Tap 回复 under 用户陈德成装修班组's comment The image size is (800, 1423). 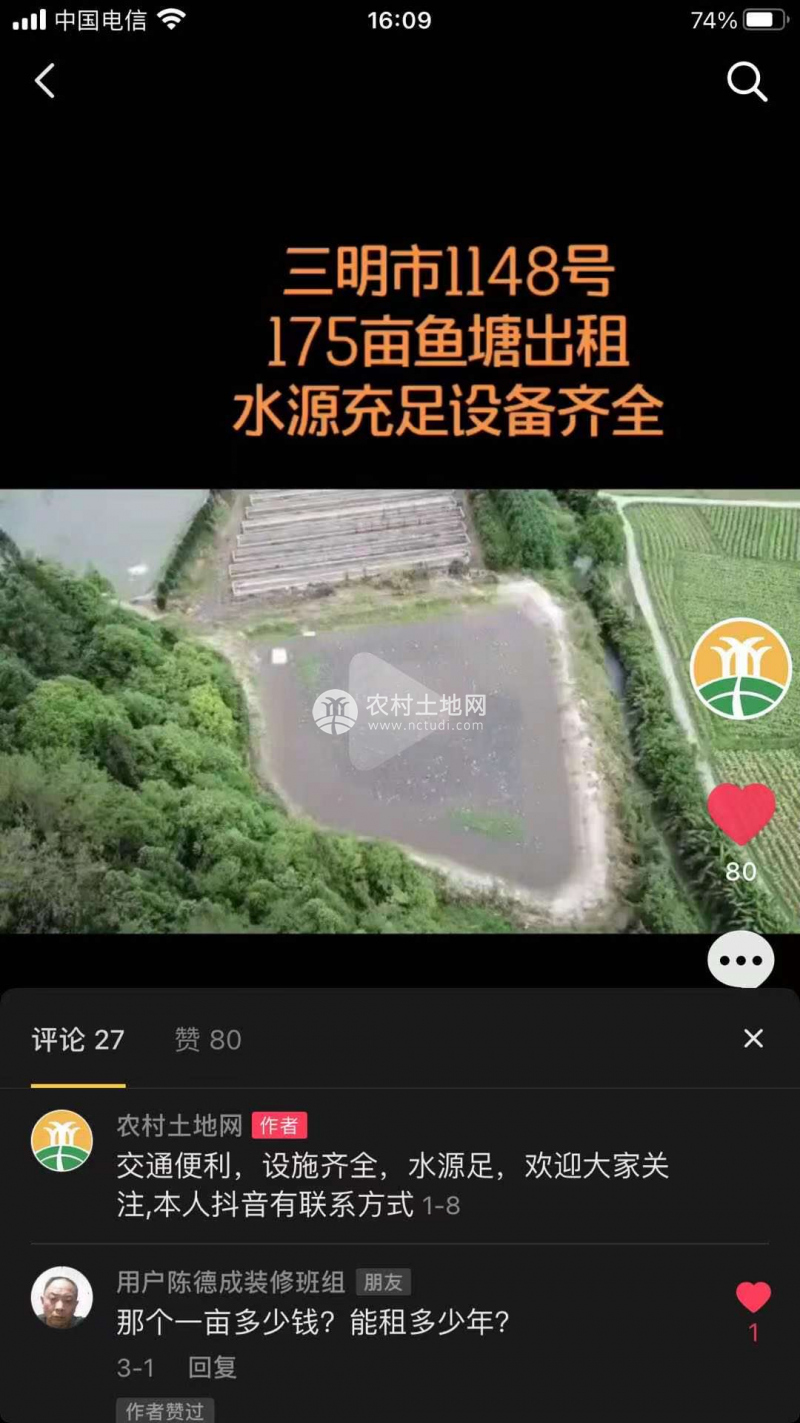(x=212, y=1367)
